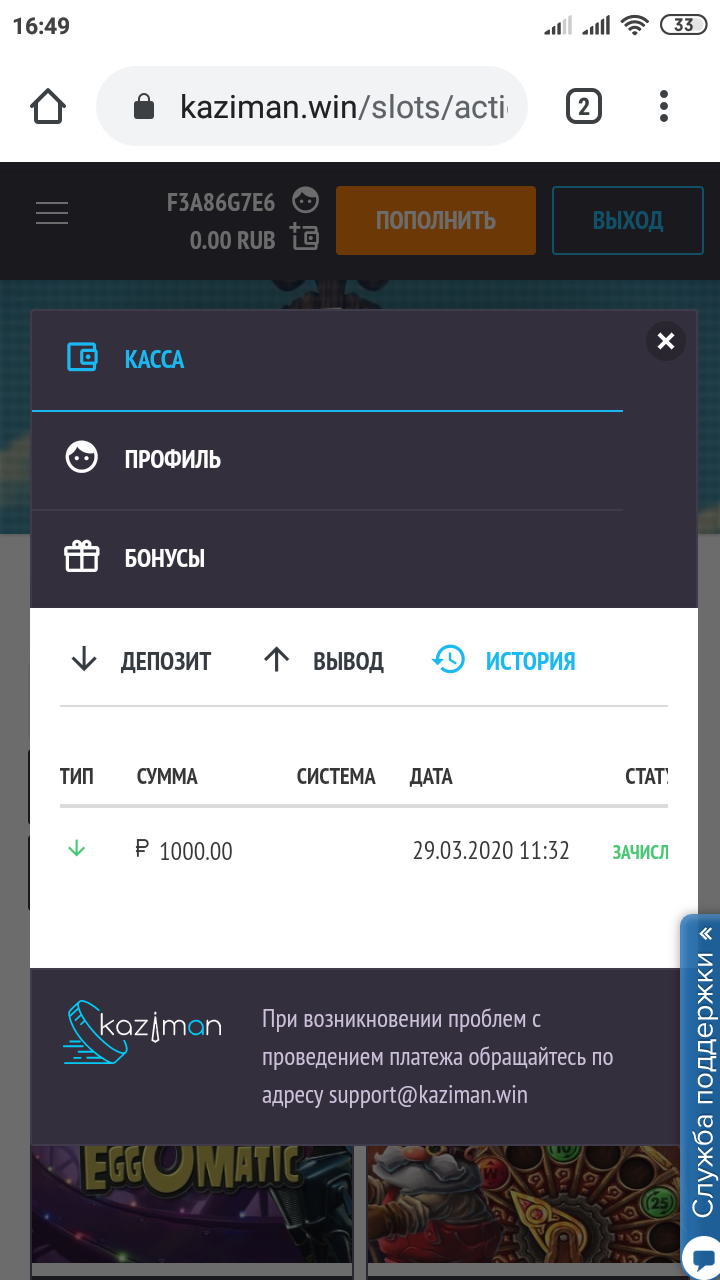Go to the browser home page
This screenshot has width=720, height=1280.
click(48, 106)
